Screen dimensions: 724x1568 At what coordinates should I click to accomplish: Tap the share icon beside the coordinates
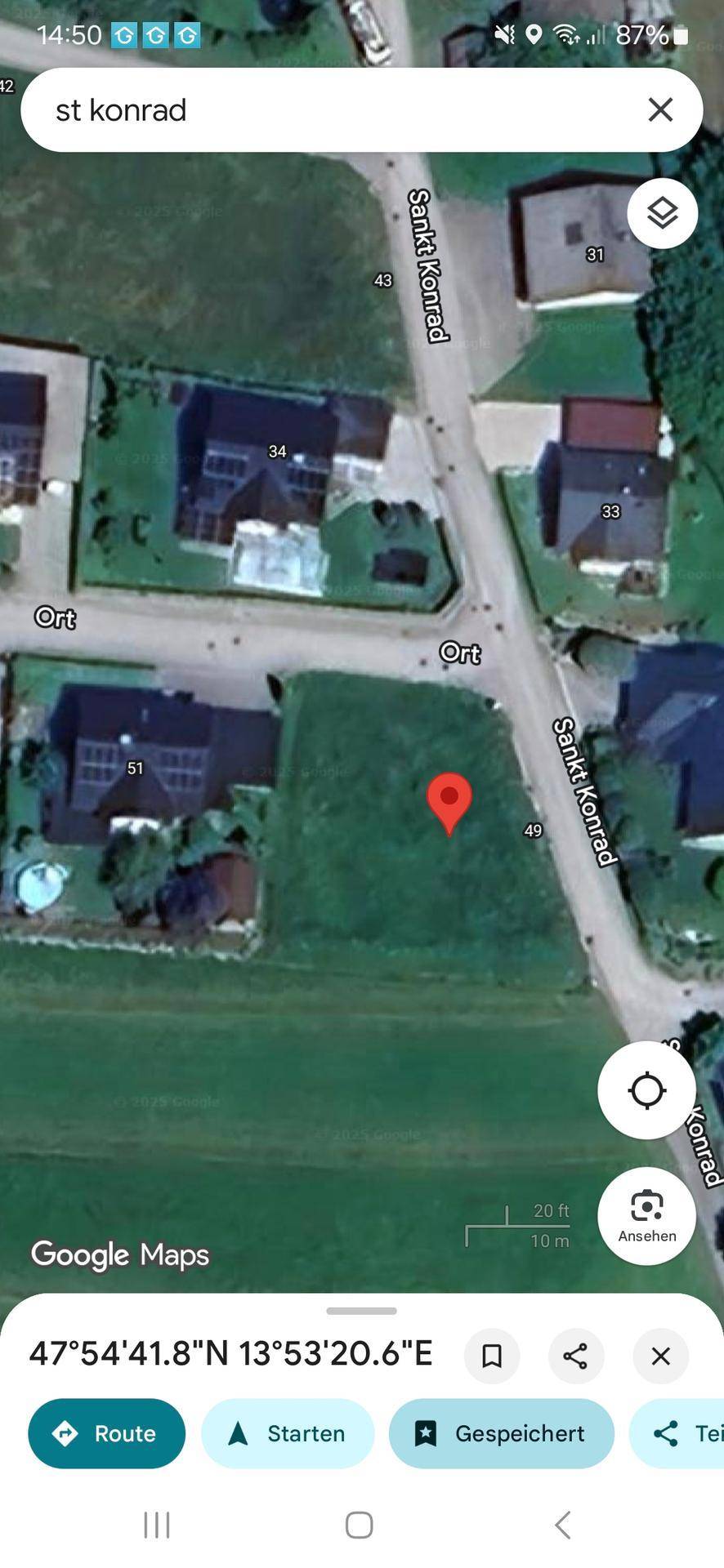(576, 1356)
